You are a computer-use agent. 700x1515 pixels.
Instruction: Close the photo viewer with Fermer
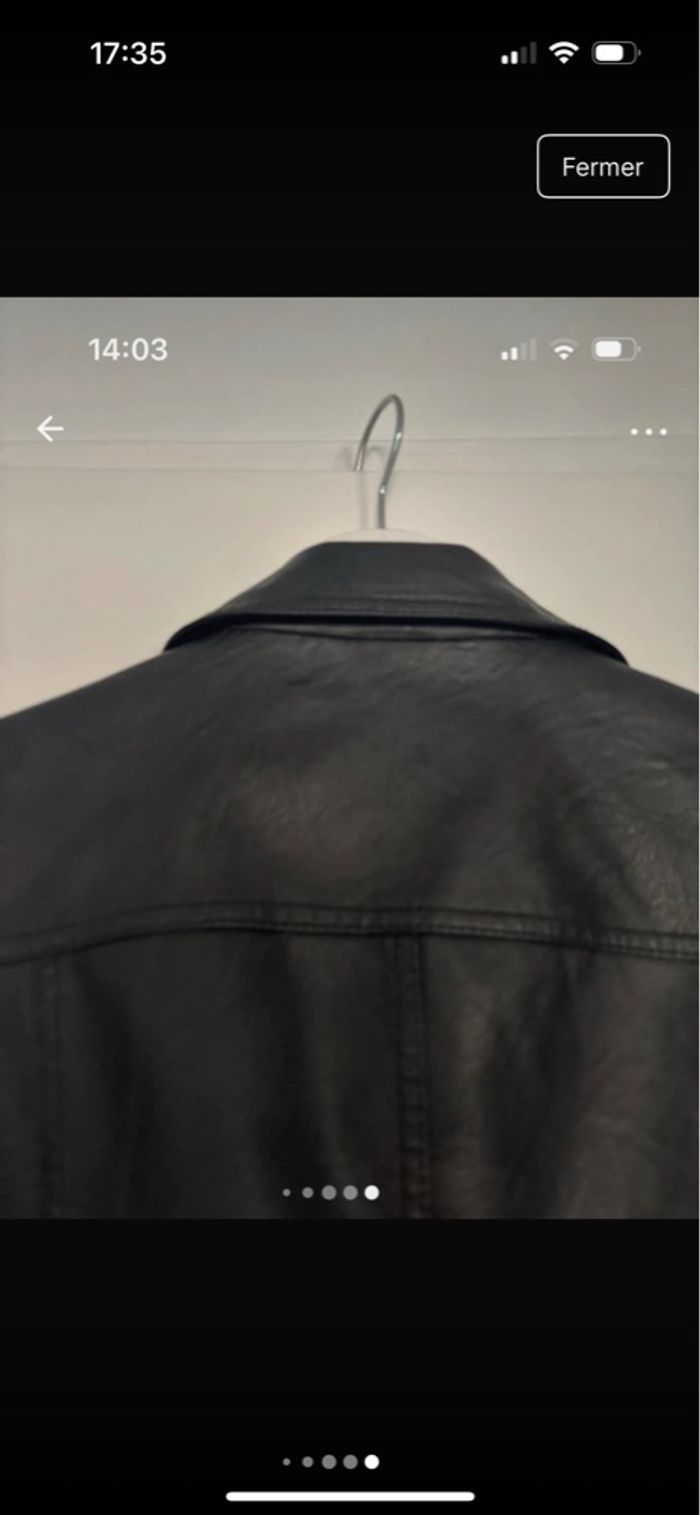602,167
